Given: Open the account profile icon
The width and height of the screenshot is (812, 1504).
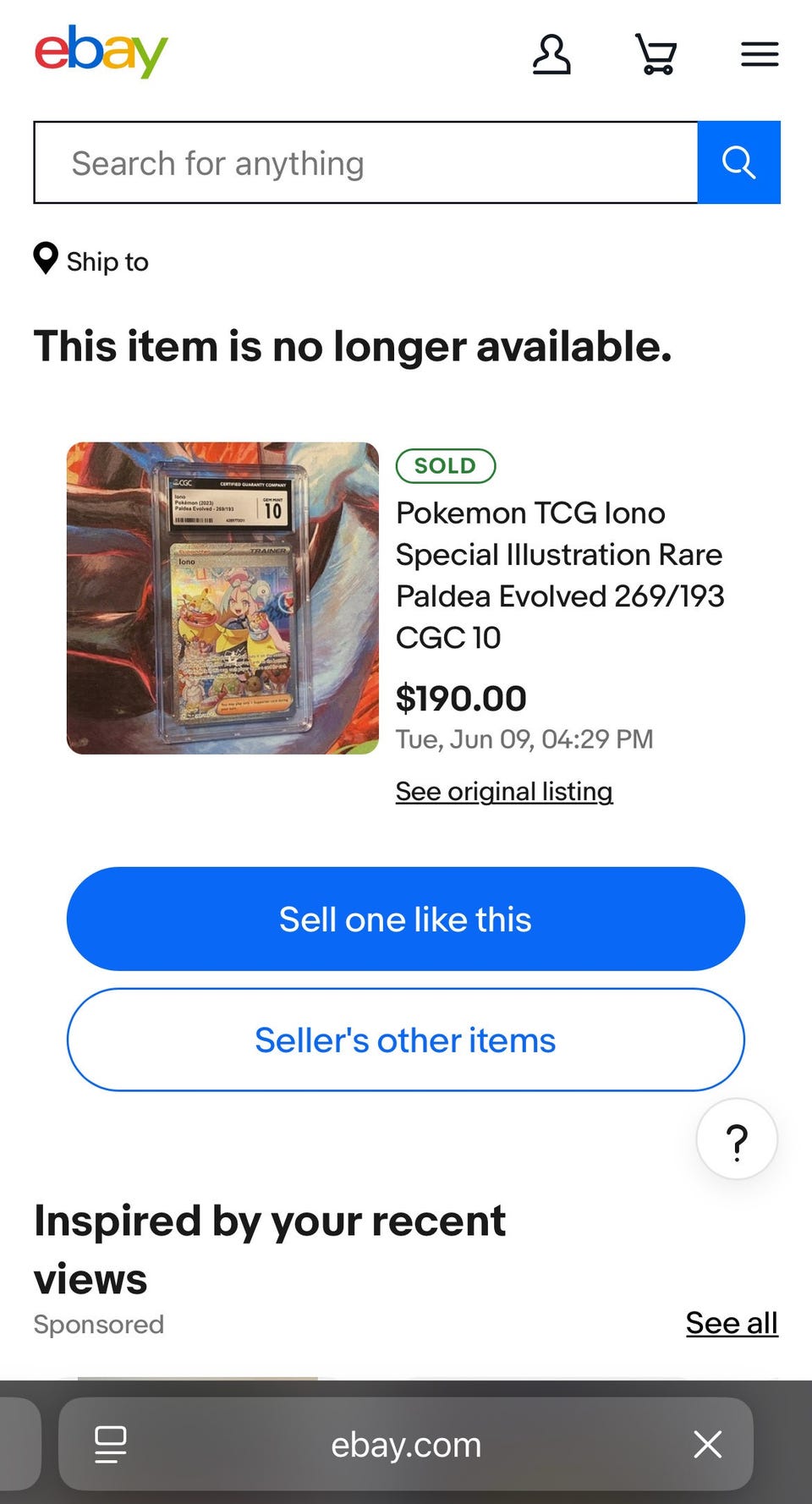Looking at the screenshot, I should pyautogui.click(x=551, y=54).
